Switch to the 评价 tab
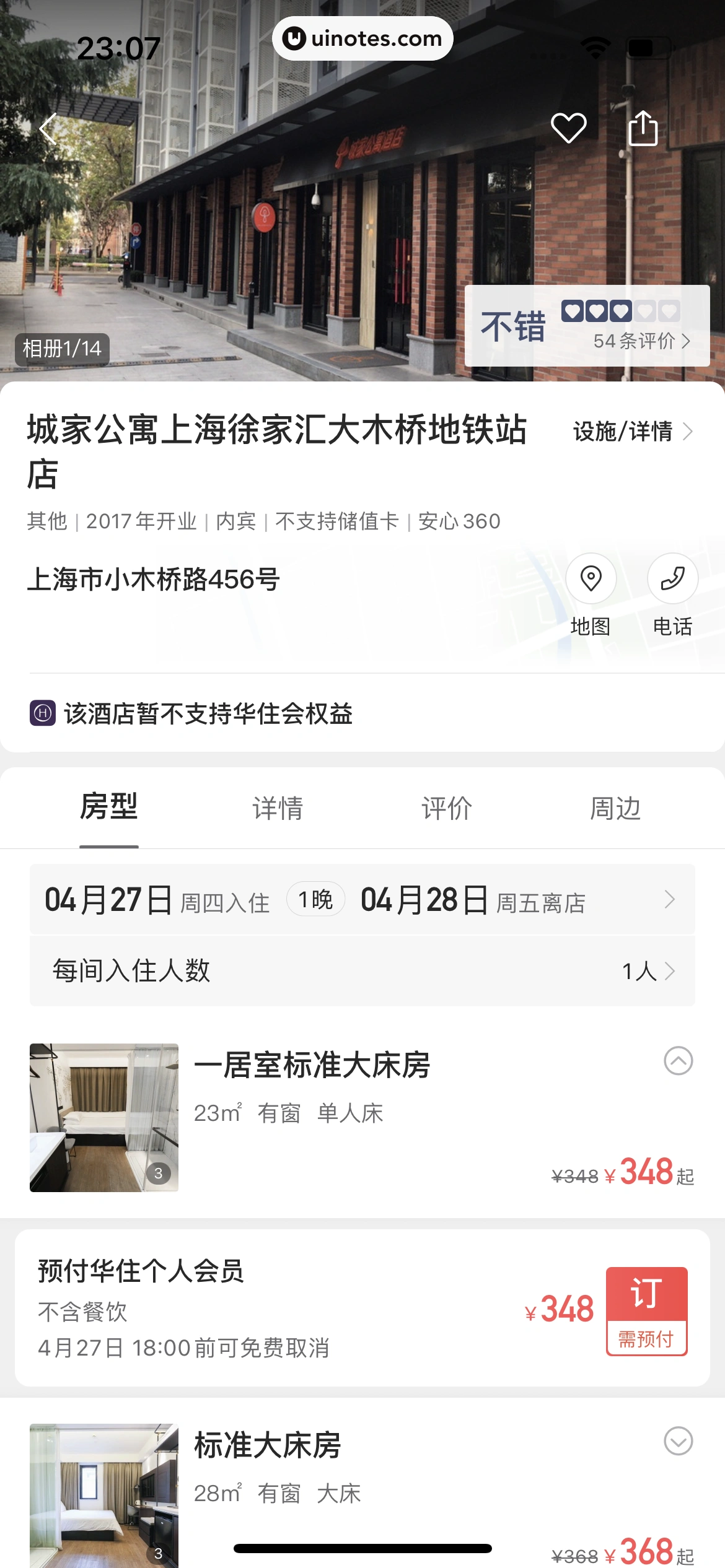Viewport: 725px width, 1568px height. [446, 808]
